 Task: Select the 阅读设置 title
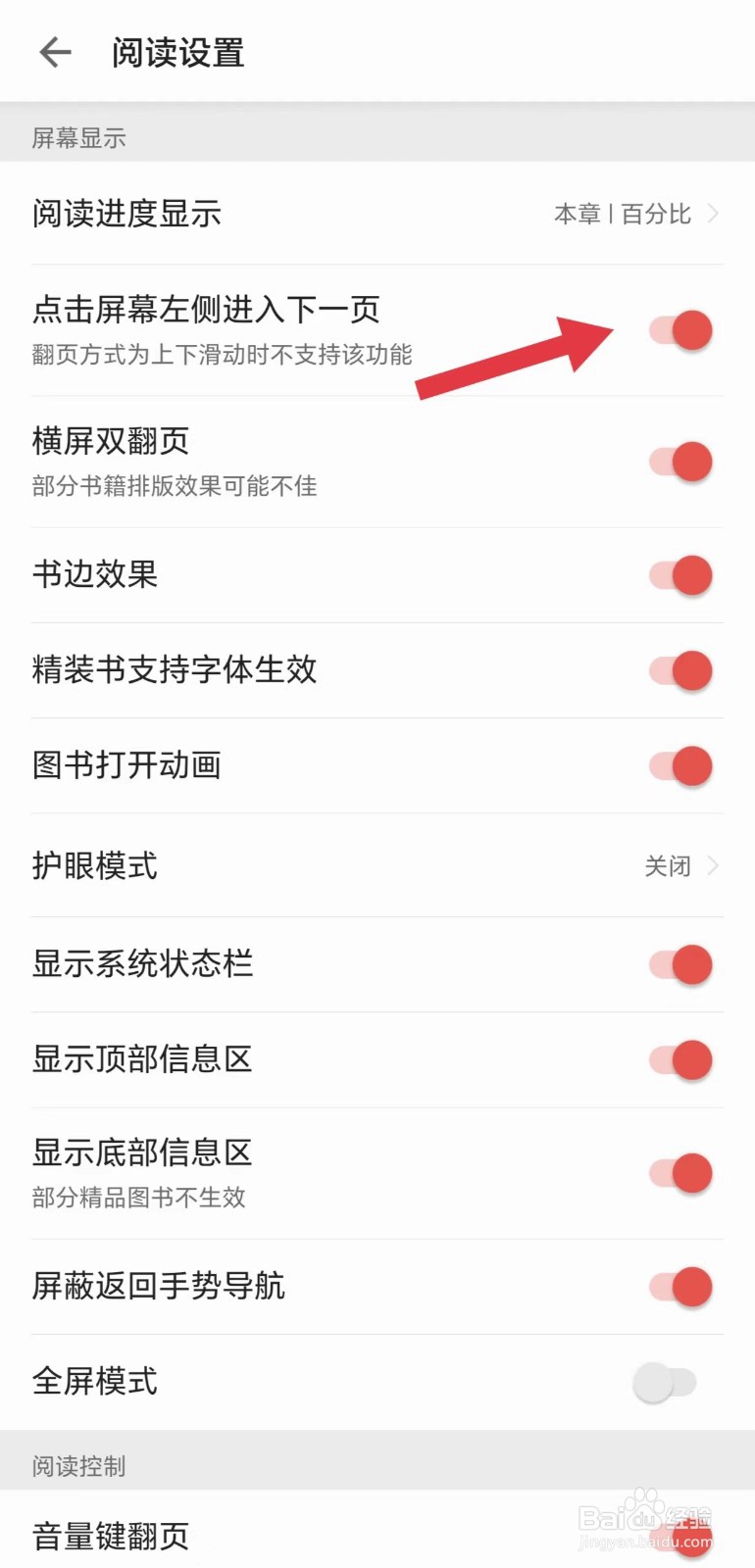(x=176, y=52)
